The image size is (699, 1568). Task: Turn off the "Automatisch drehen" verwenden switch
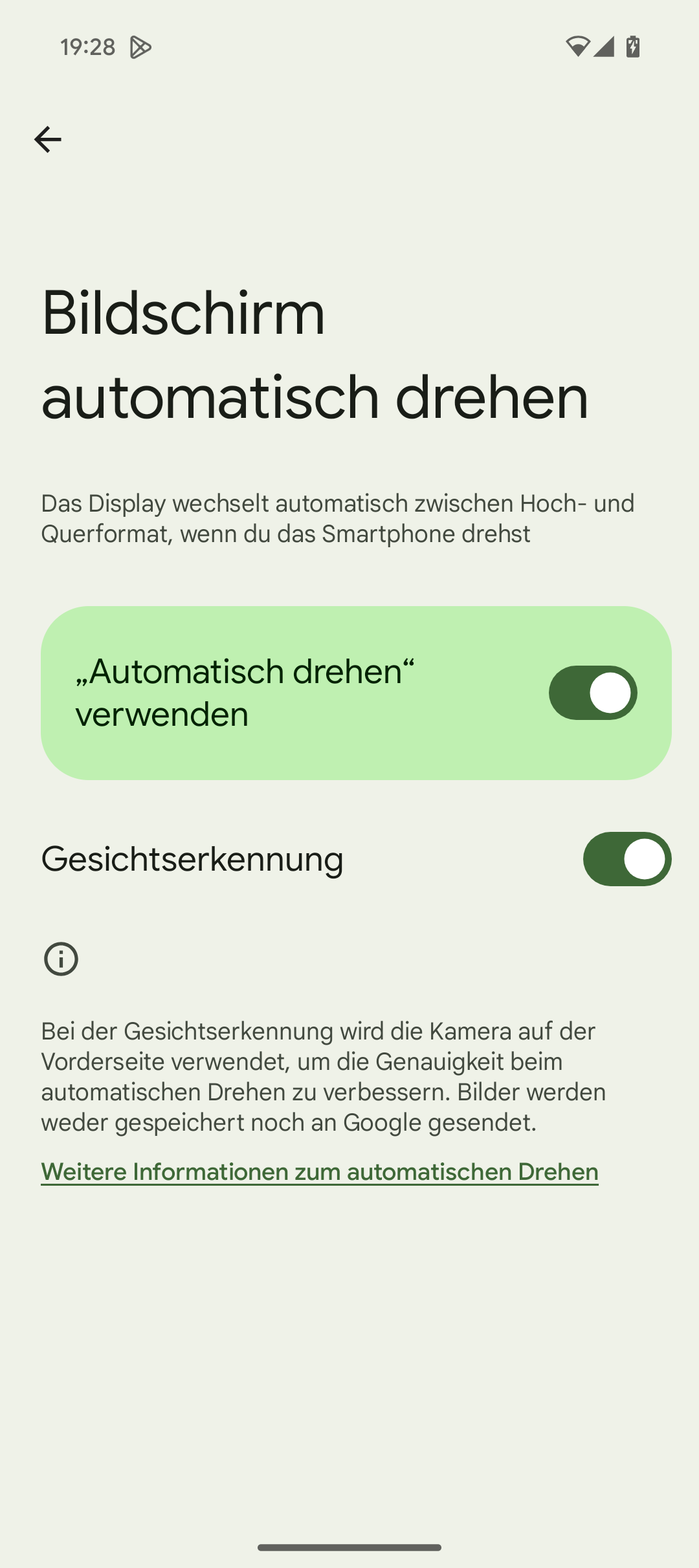click(x=593, y=693)
